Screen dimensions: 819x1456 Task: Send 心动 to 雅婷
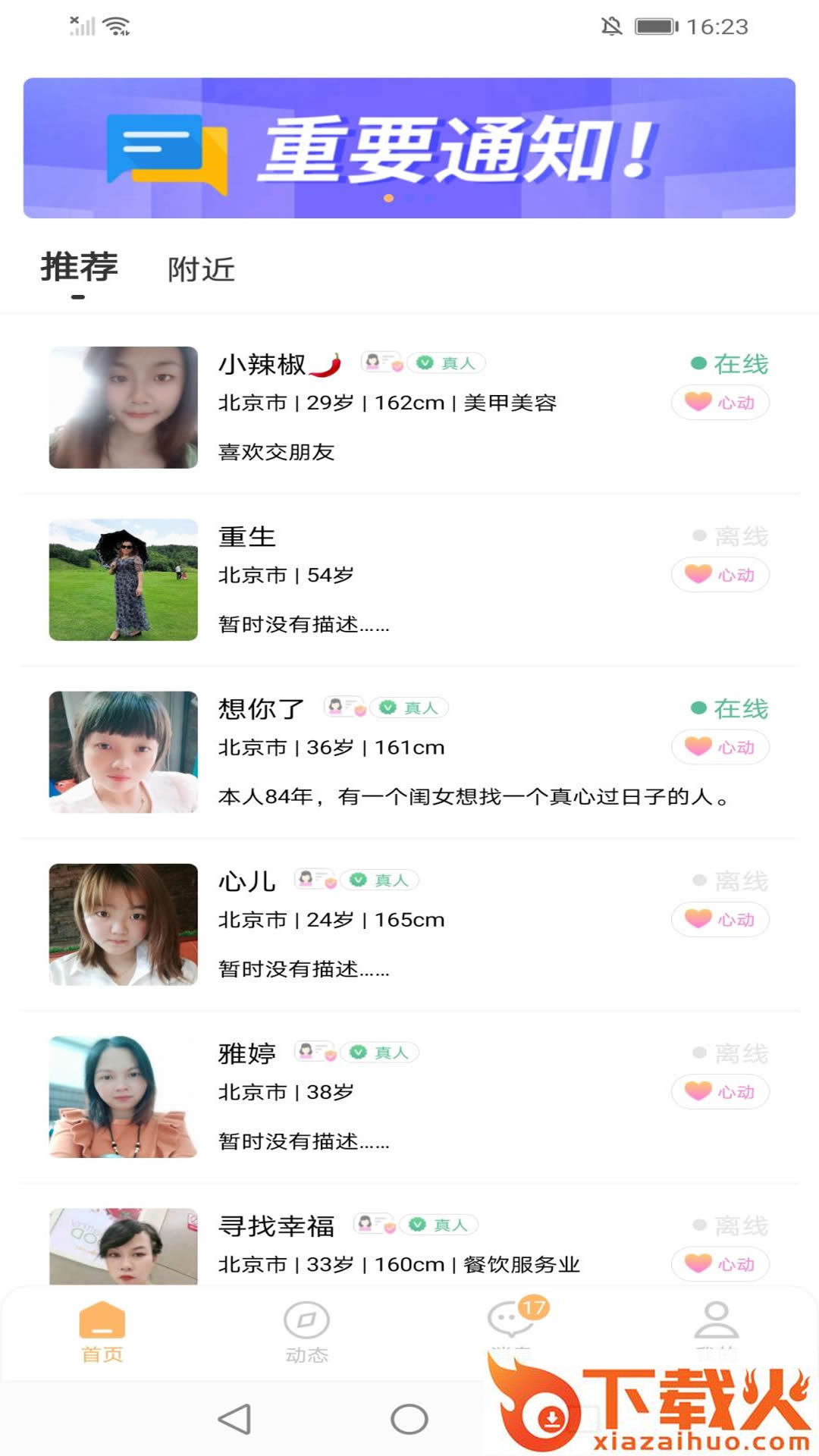pyautogui.click(x=720, y=1092)
